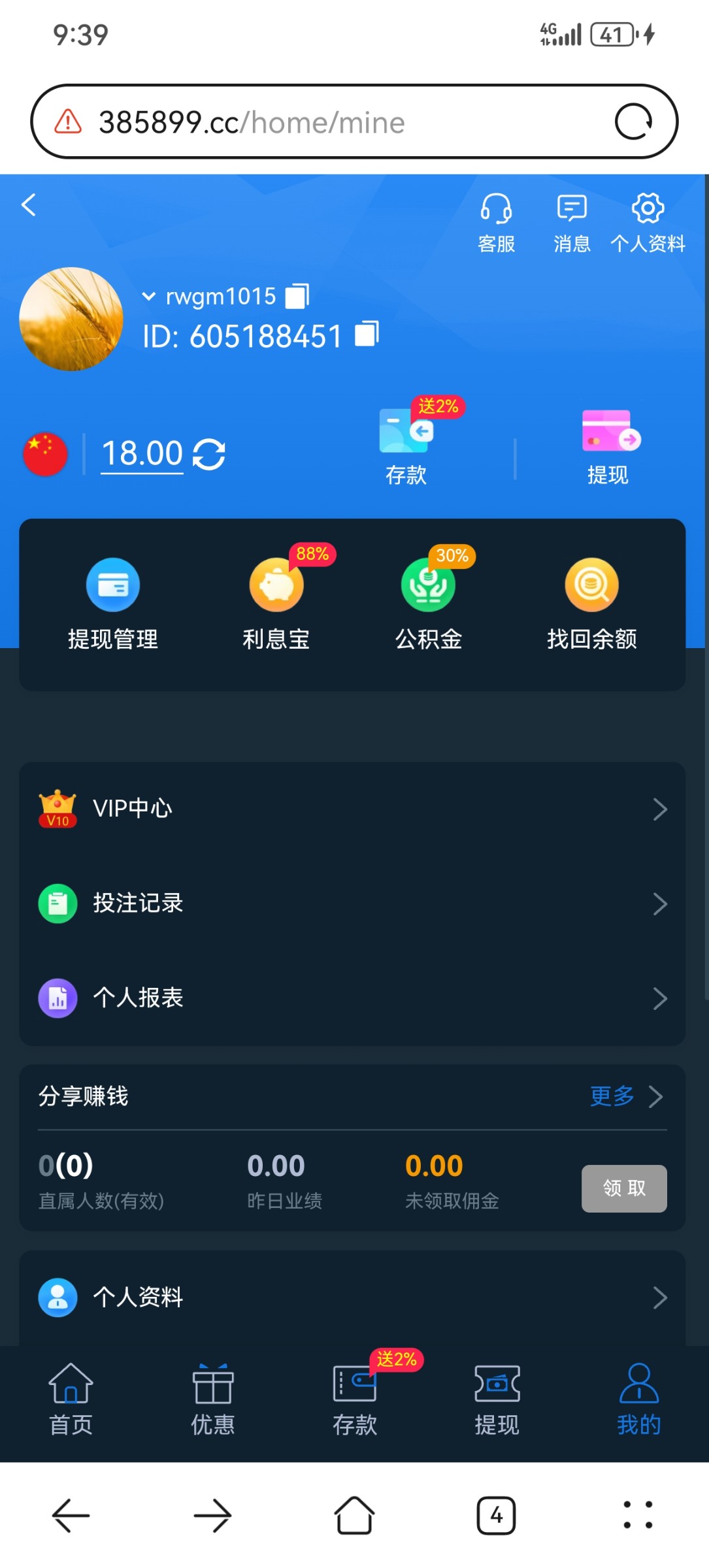Claim commission with the 领取 button
The height and width of the screenshot is (1568, 709).
(624, 1188)
